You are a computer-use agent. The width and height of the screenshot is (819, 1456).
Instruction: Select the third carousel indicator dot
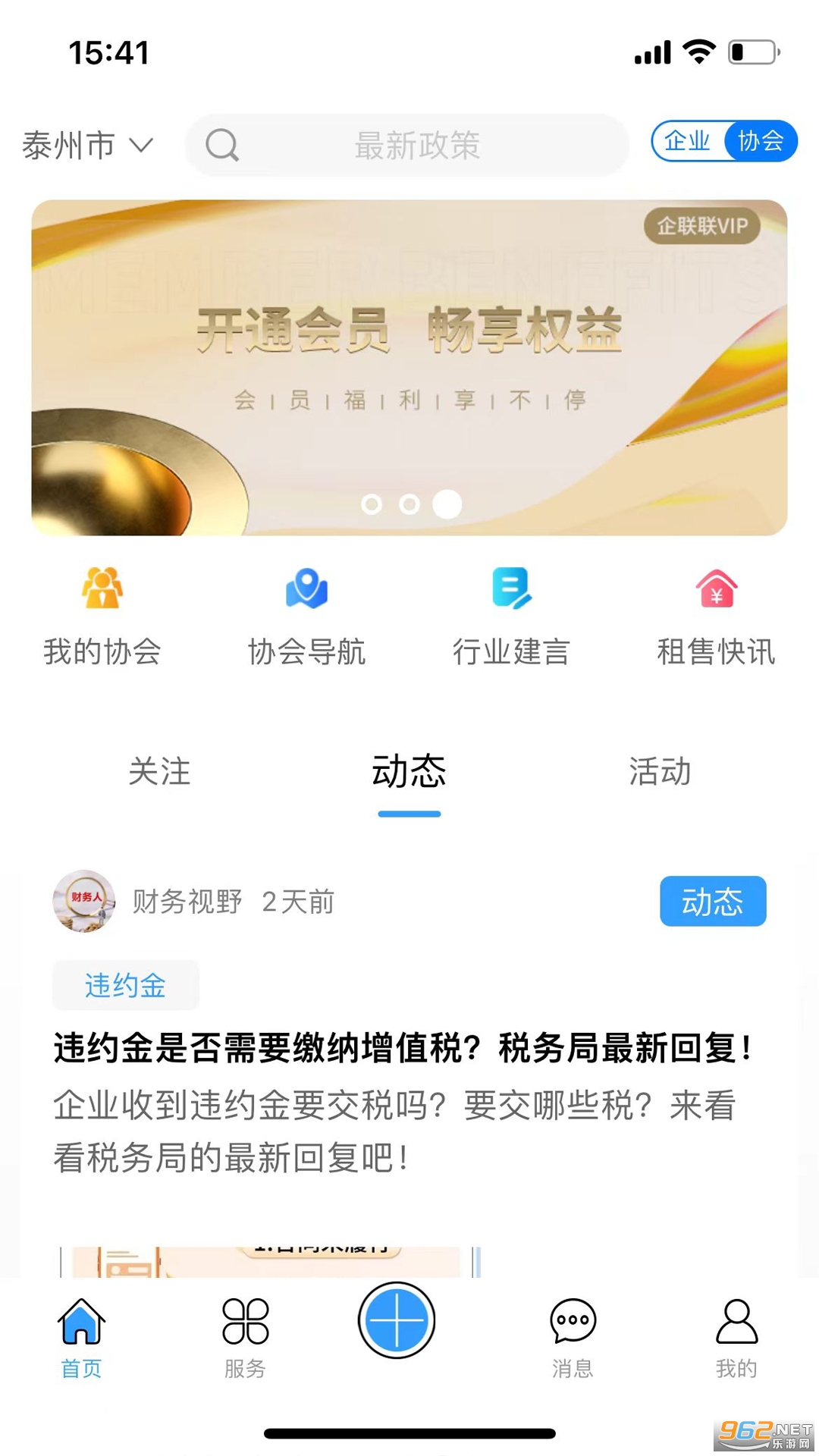[x=446, y=504]
